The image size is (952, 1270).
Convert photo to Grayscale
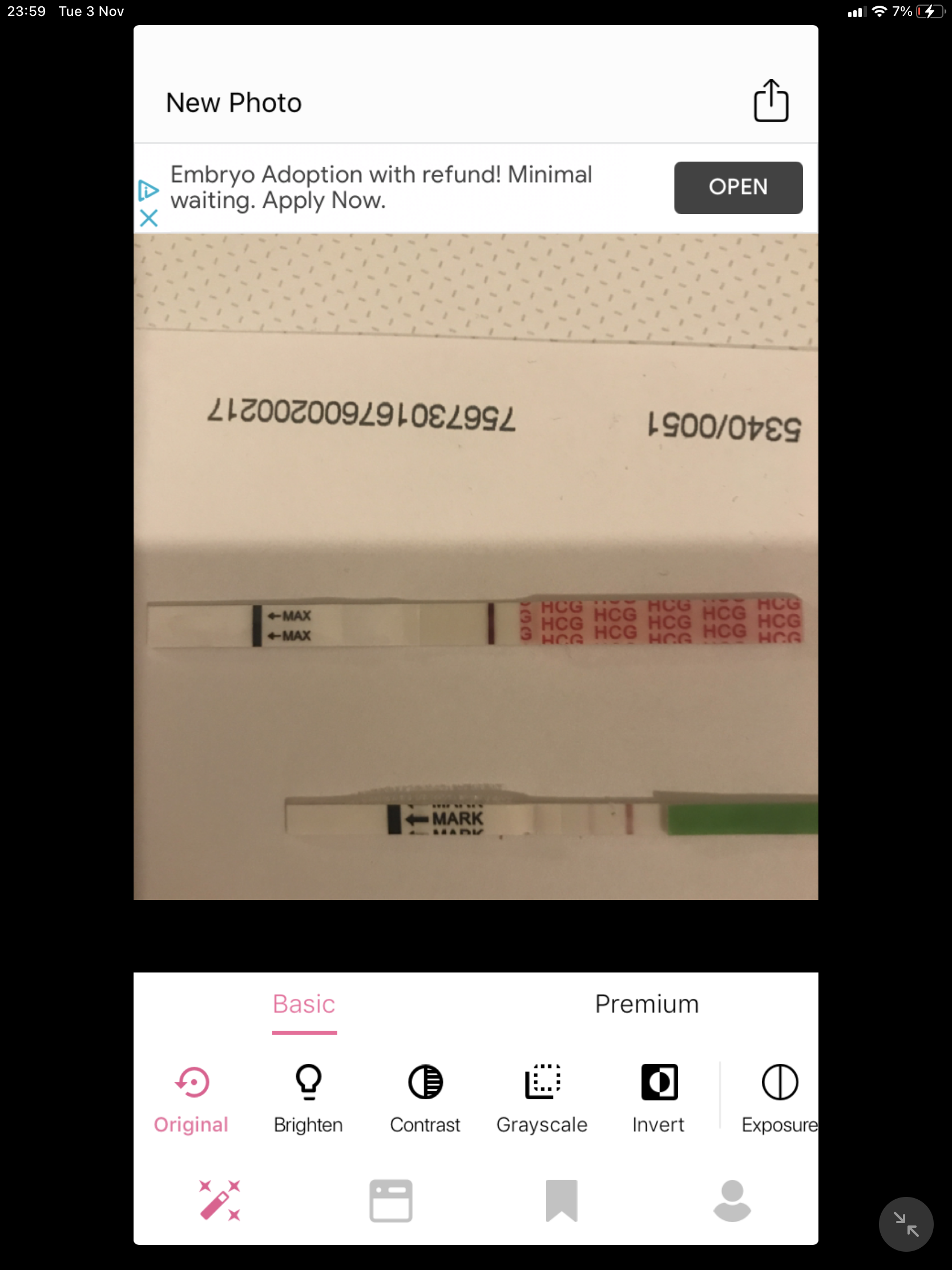pos(542,1098)
